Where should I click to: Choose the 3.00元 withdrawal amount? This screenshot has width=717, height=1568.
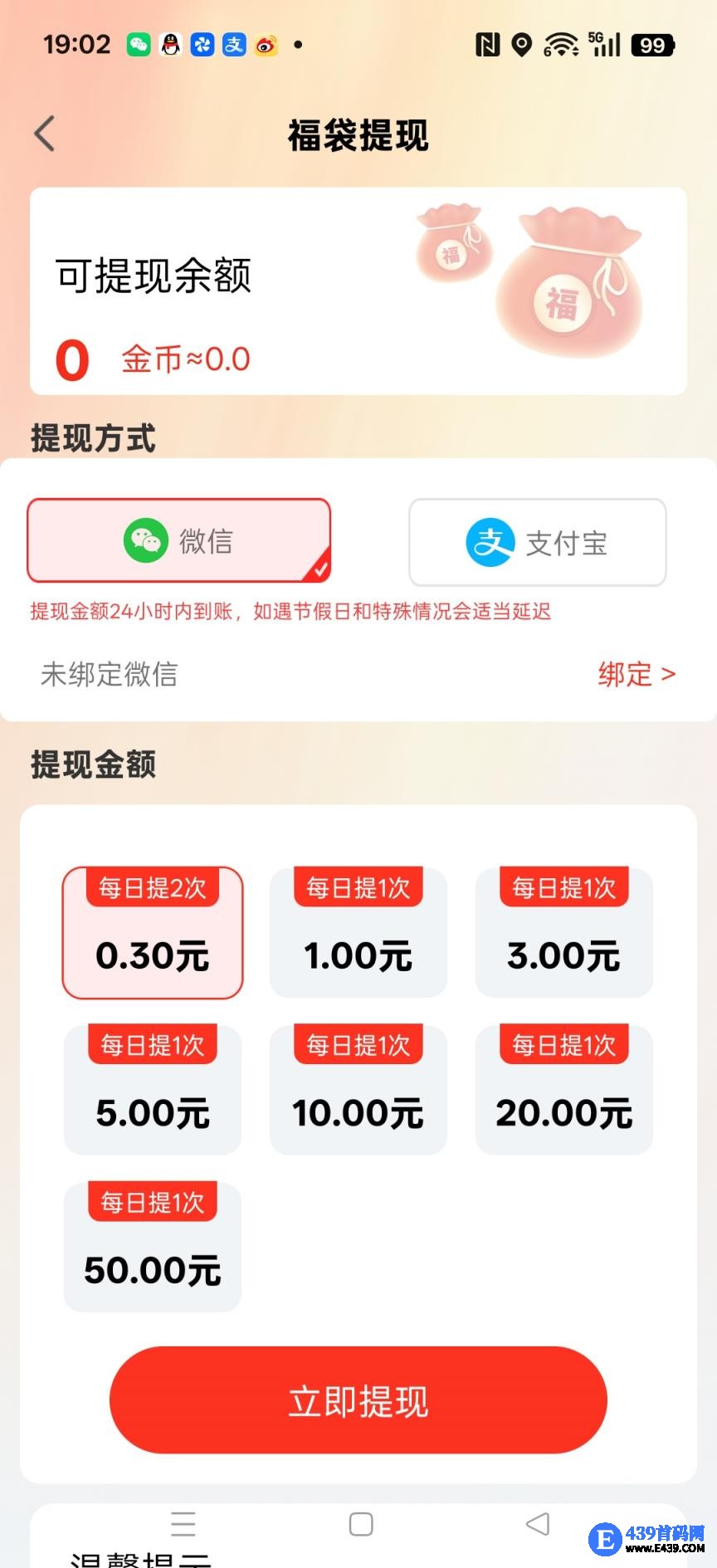pyautogui.click(x=563, y=933)
